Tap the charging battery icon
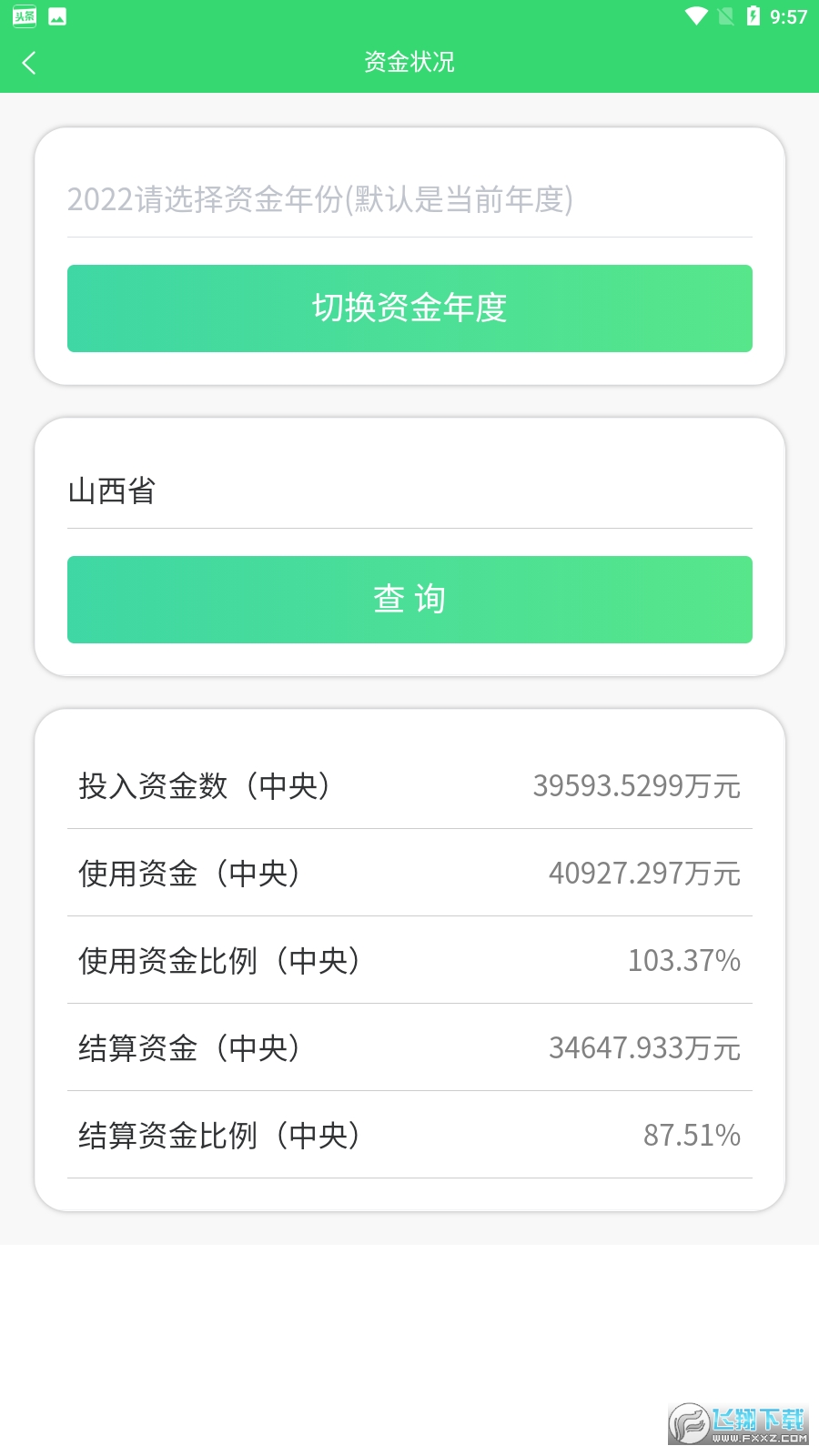The width and height of the screenshot is (819, 1456). click(754, 16)
